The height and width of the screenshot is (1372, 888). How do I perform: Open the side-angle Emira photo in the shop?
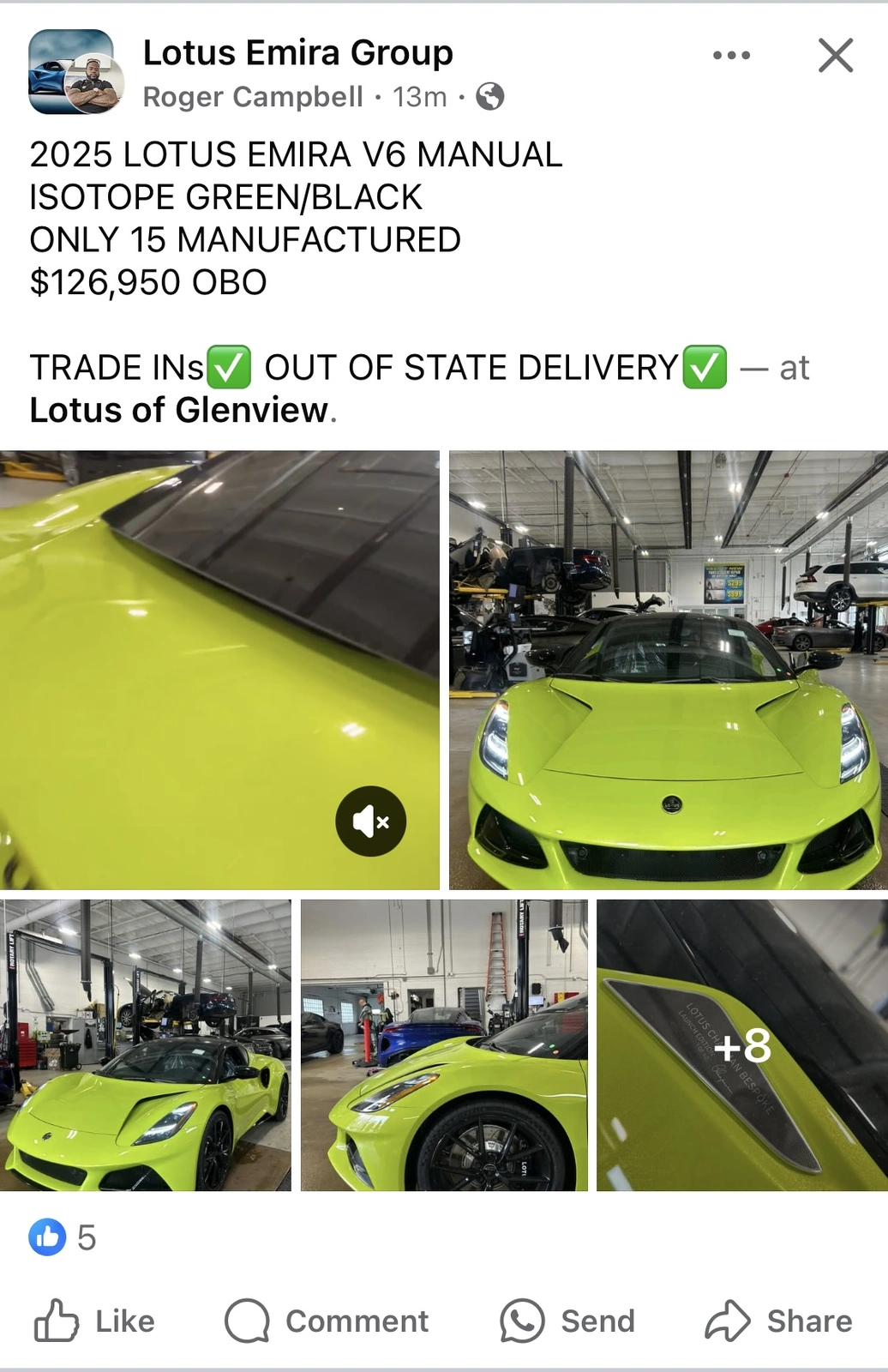(146, 1044)
